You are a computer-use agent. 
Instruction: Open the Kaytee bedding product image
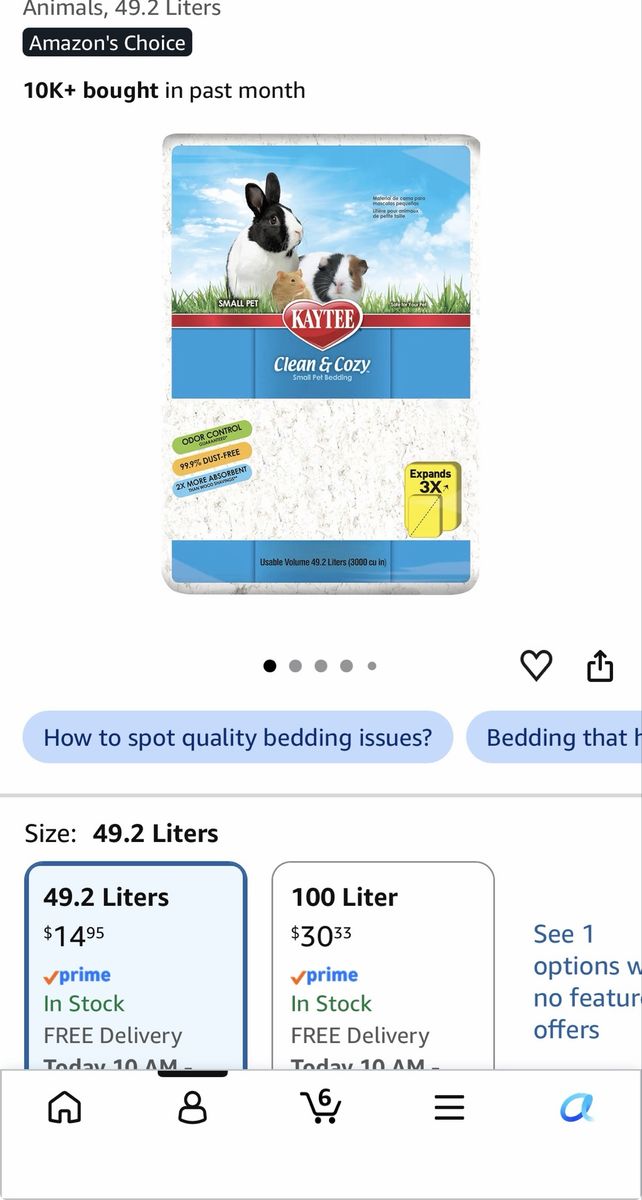tap(321, 364)
